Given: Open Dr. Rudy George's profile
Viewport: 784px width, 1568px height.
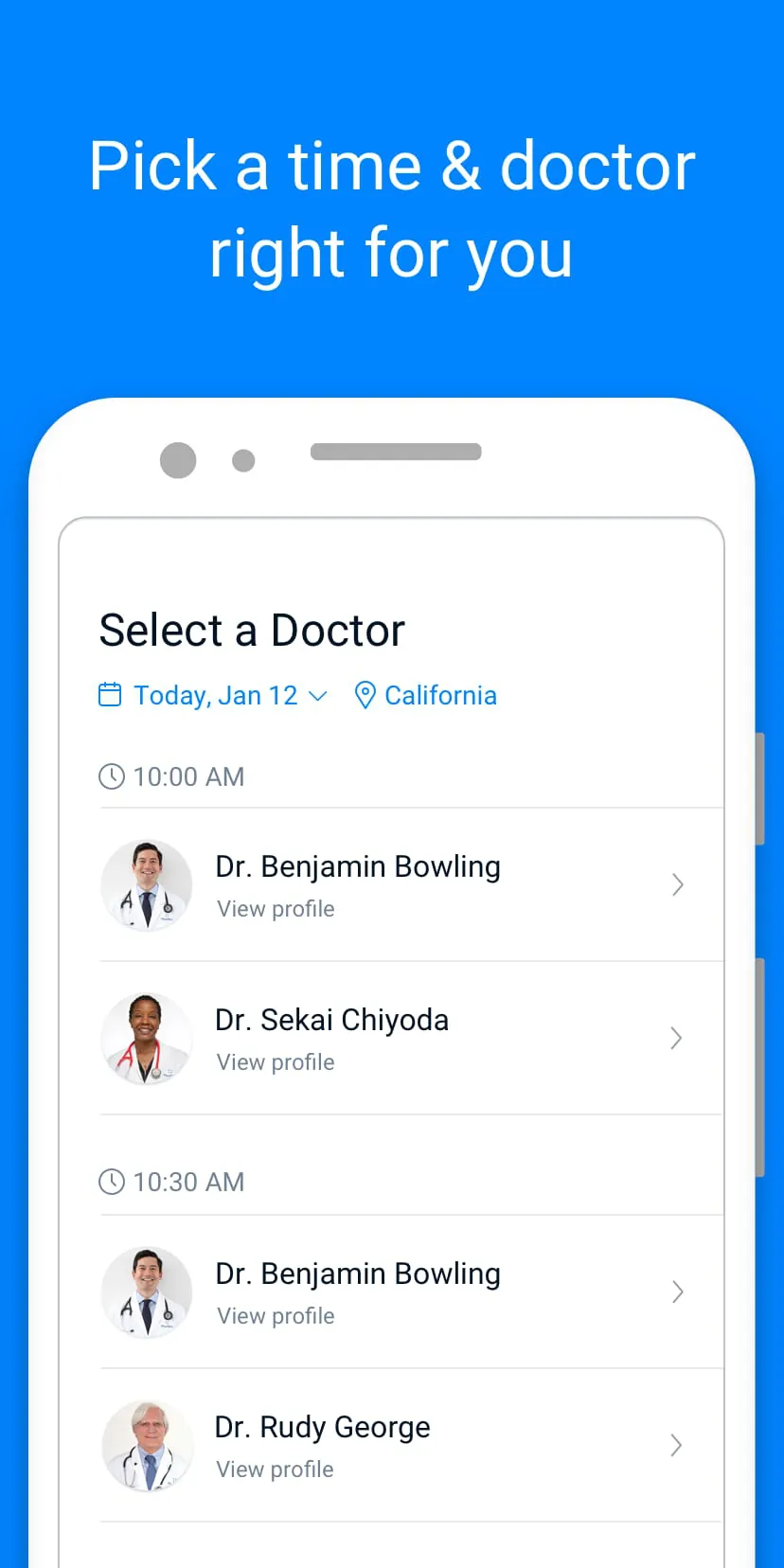Looking at the screenshot, I should pos(275,1469).
